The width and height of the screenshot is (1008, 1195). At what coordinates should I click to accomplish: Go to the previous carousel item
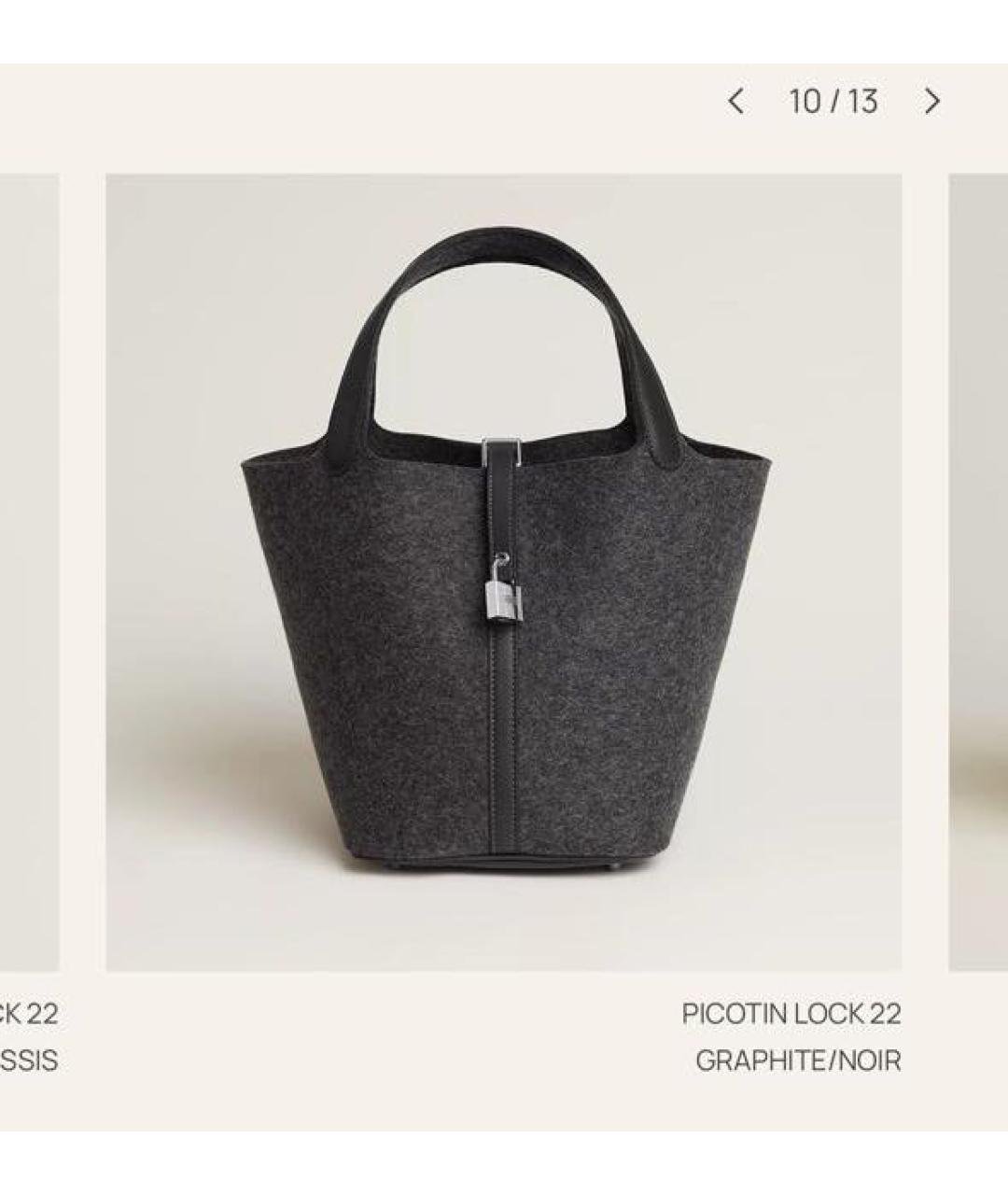736,101
